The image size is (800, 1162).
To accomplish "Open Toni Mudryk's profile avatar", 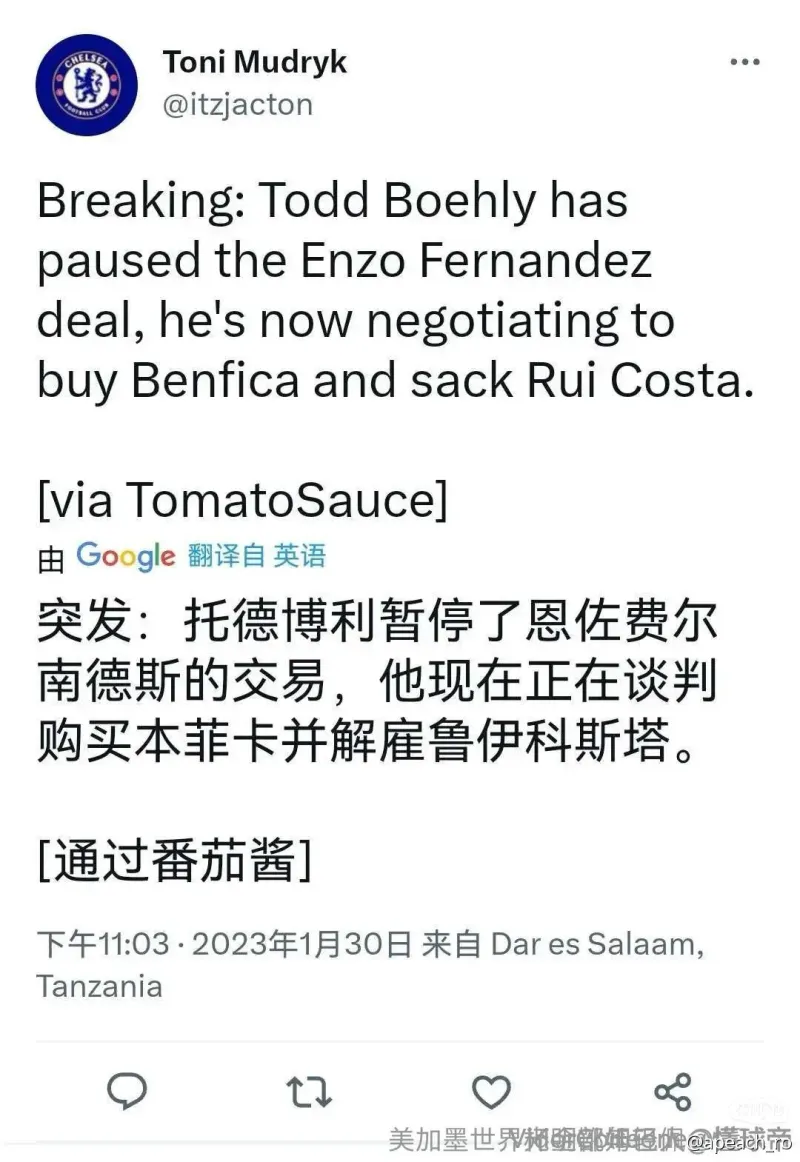I will (85, 84).
